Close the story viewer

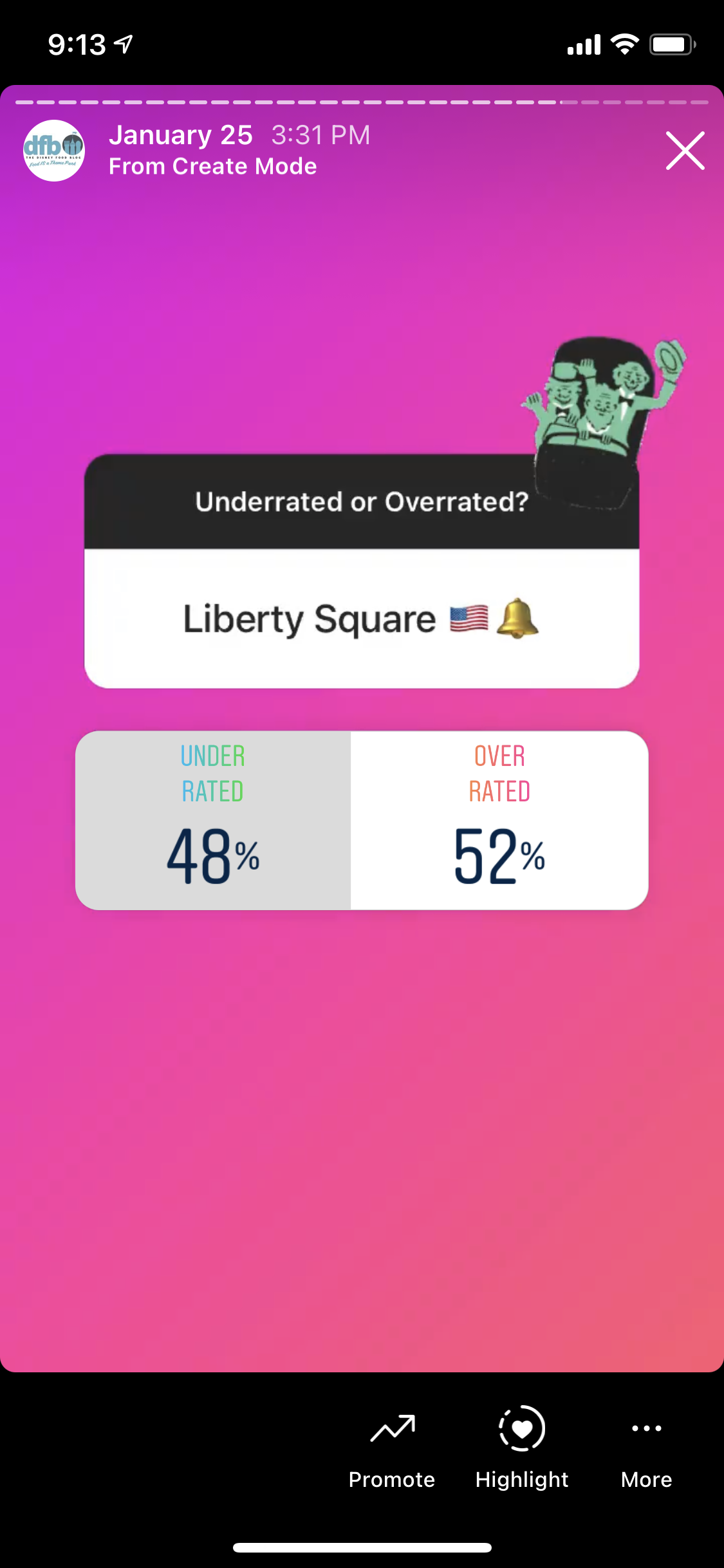(685, 151)
